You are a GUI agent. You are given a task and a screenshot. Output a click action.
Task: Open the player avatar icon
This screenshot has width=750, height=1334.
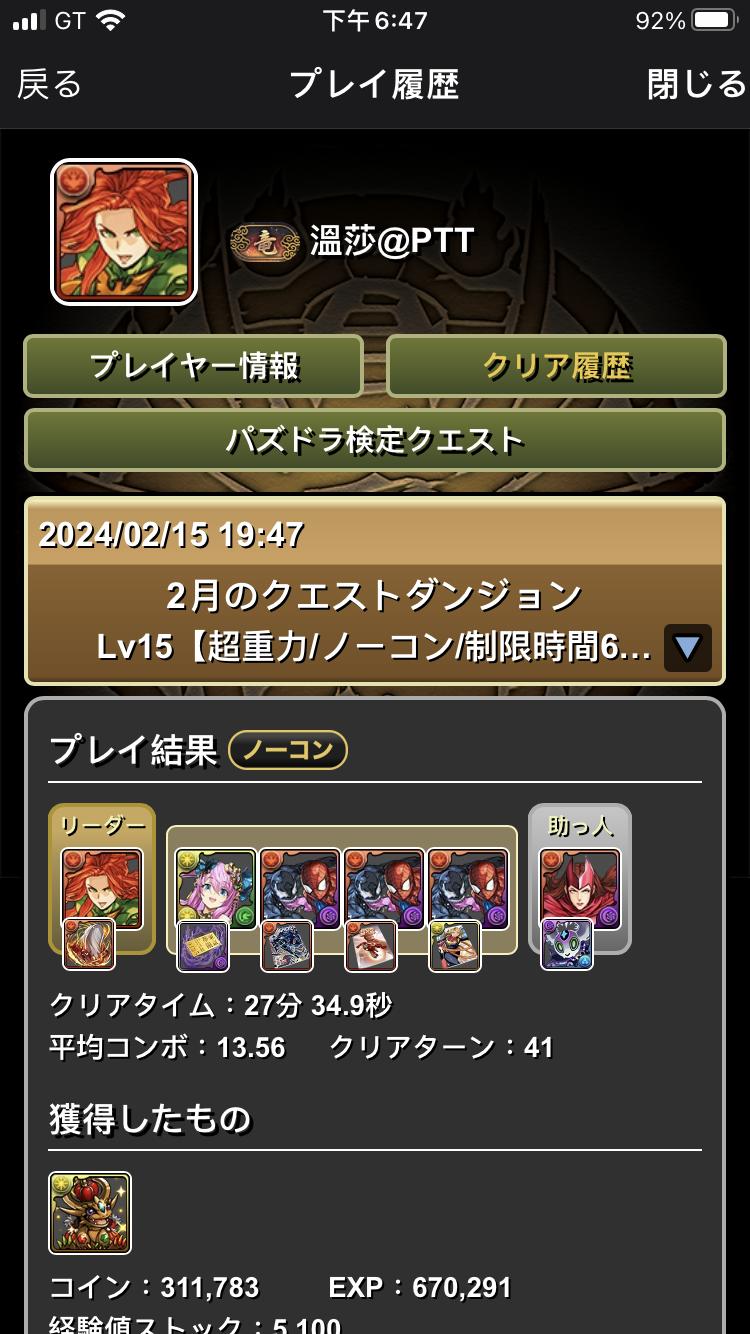tap(124, 232)
